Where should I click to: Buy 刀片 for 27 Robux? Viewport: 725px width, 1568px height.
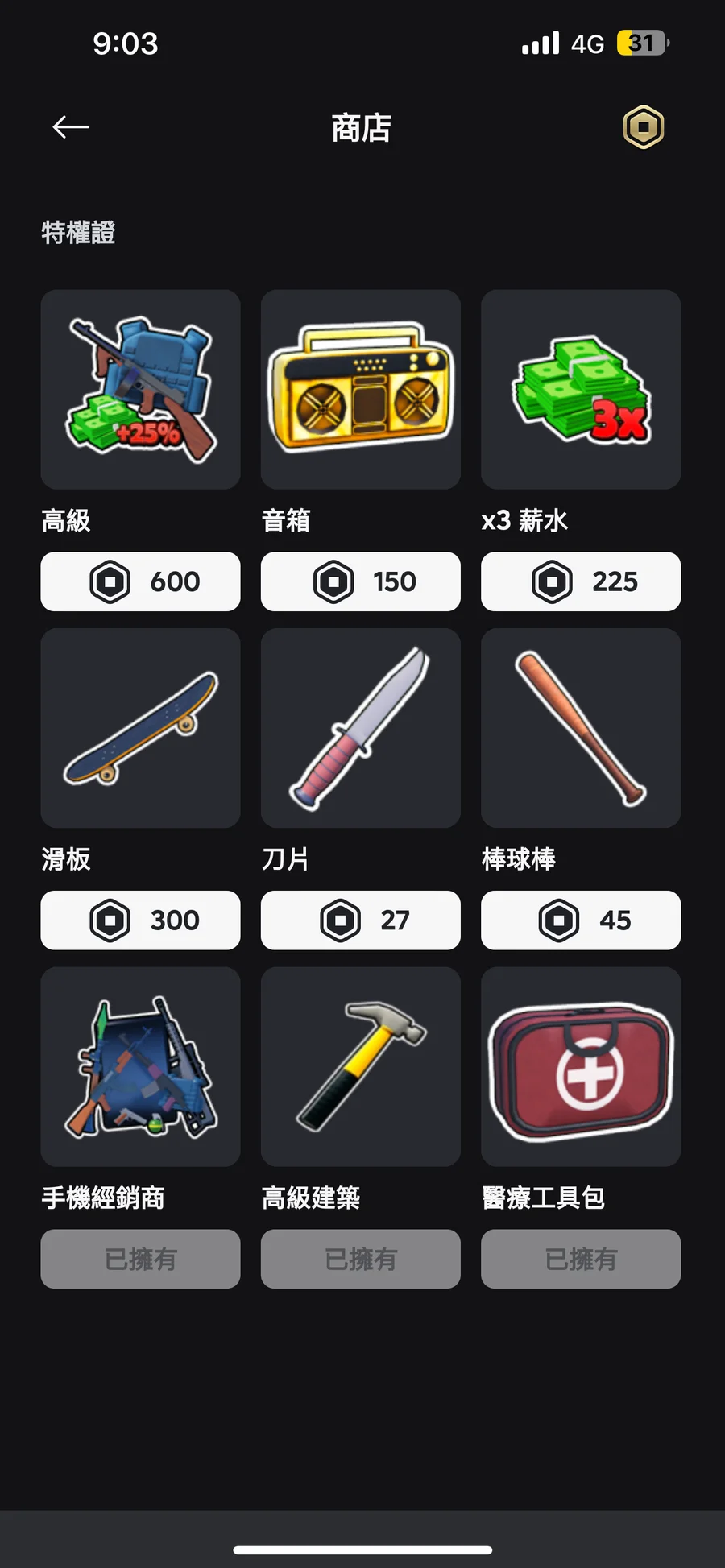pyautogui.click(x=360, y=920)
